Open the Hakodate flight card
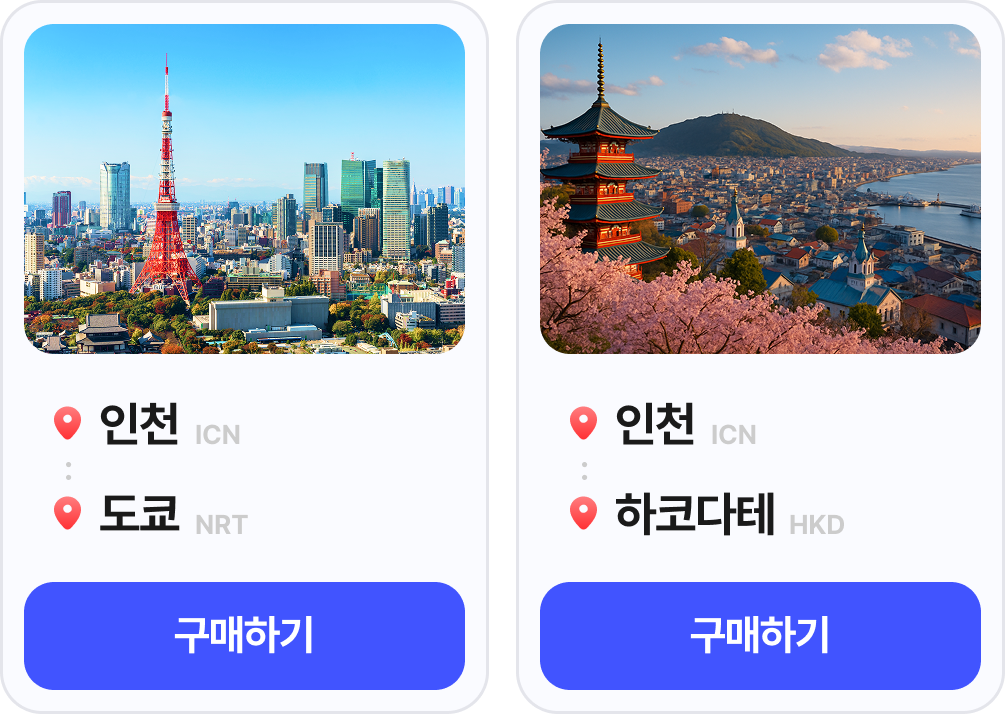Viewport: 1005px width, 714px height. (x=760, y=190)
